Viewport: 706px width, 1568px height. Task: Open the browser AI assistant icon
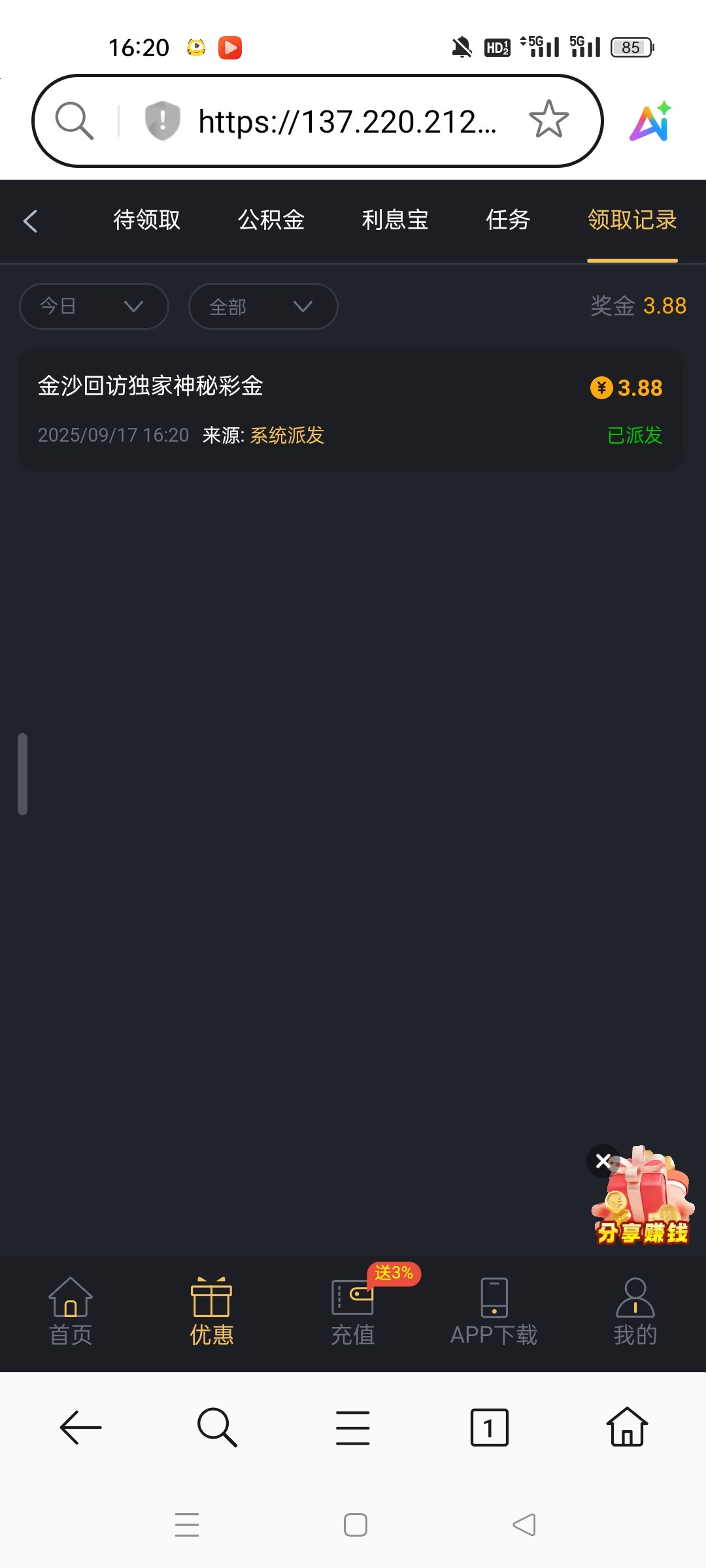point(650,122)
